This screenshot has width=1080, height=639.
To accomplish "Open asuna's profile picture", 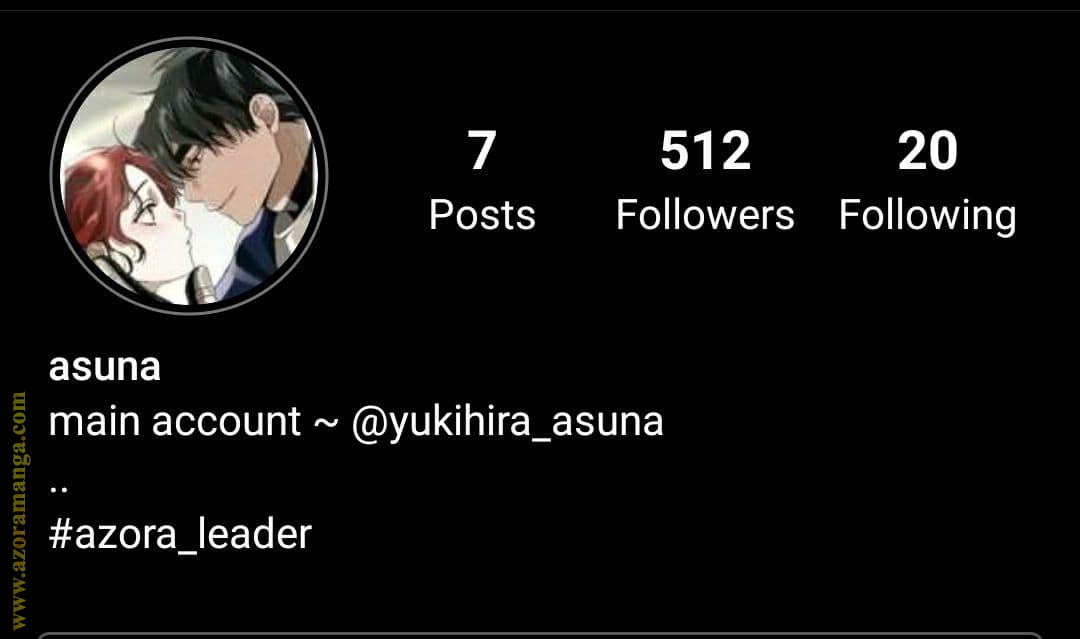I will click(x=189, y=176).
